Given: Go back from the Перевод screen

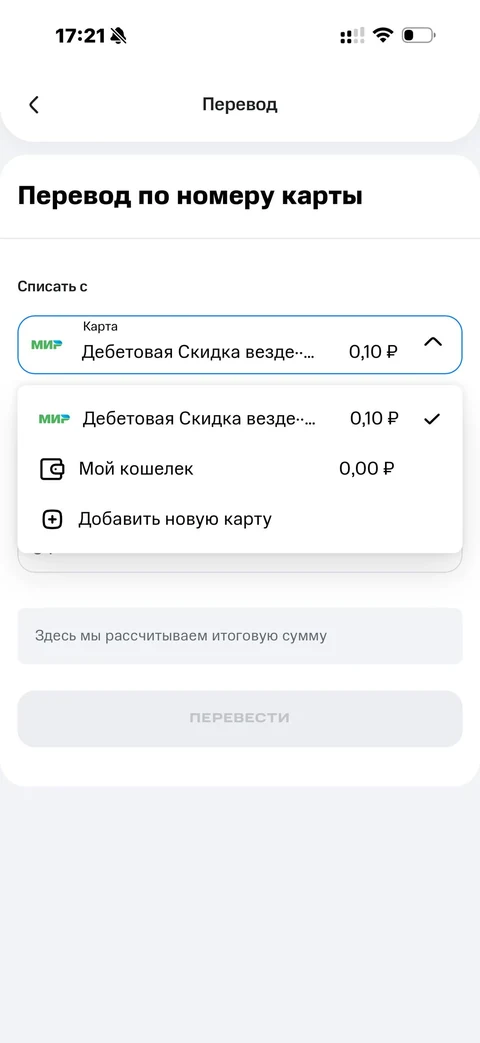Looking at the screenshot, I should pyautogui.click(x=34, y=104).
